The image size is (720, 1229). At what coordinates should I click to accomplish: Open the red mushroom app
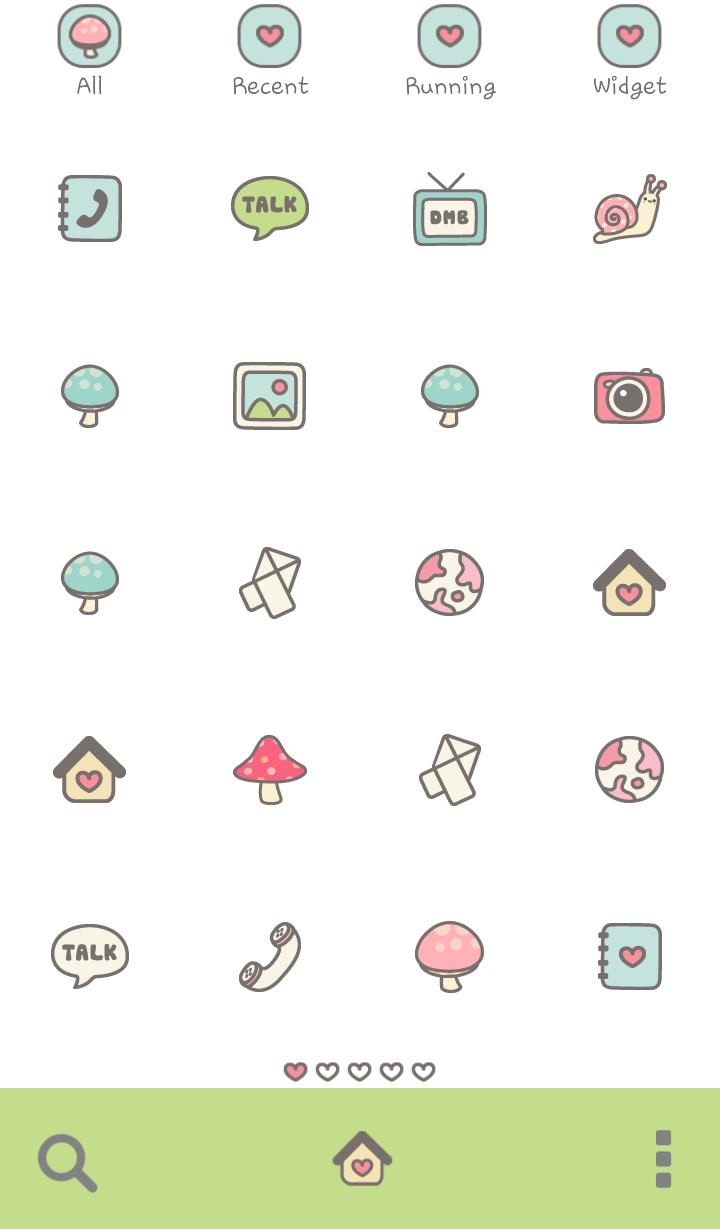point(270,769)
